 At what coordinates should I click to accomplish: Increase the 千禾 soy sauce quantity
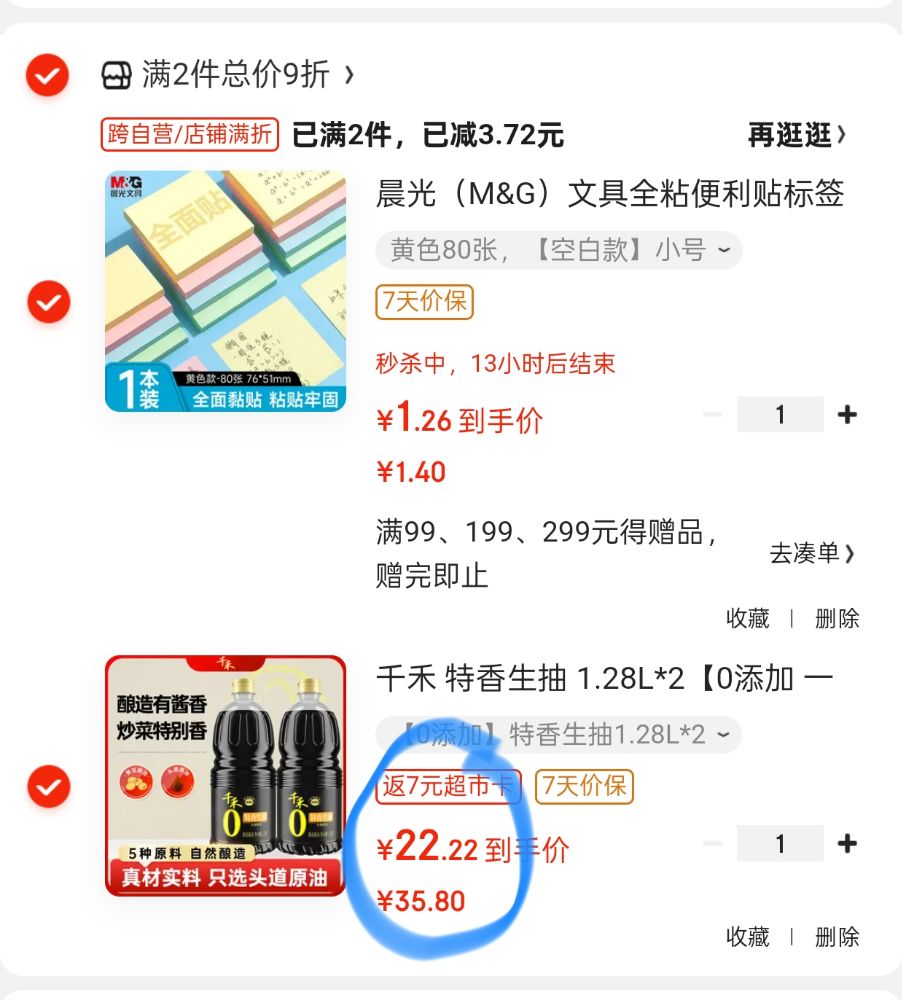pos(847,843)
